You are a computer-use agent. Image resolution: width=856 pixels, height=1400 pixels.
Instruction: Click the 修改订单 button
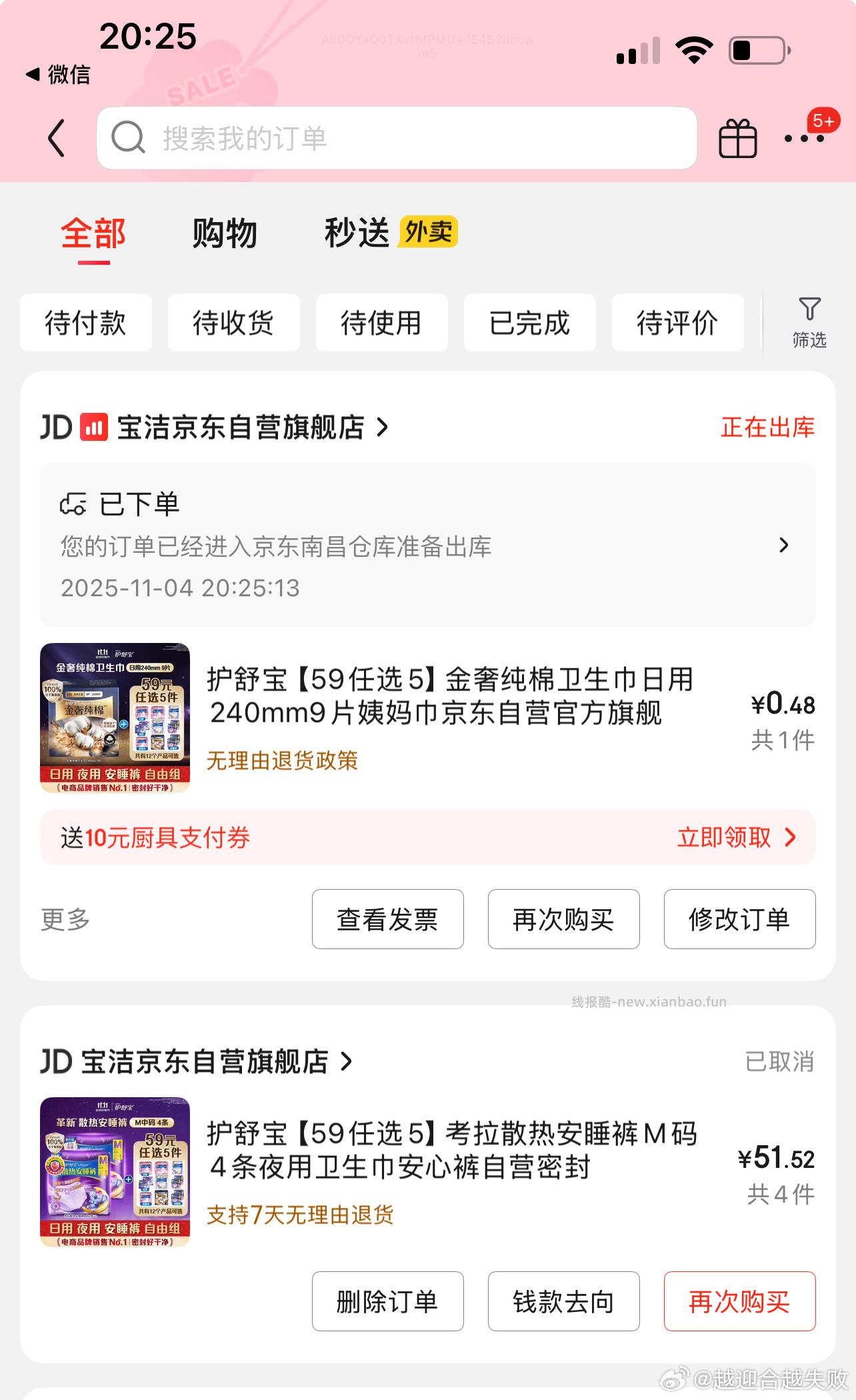tap(740, 919)
